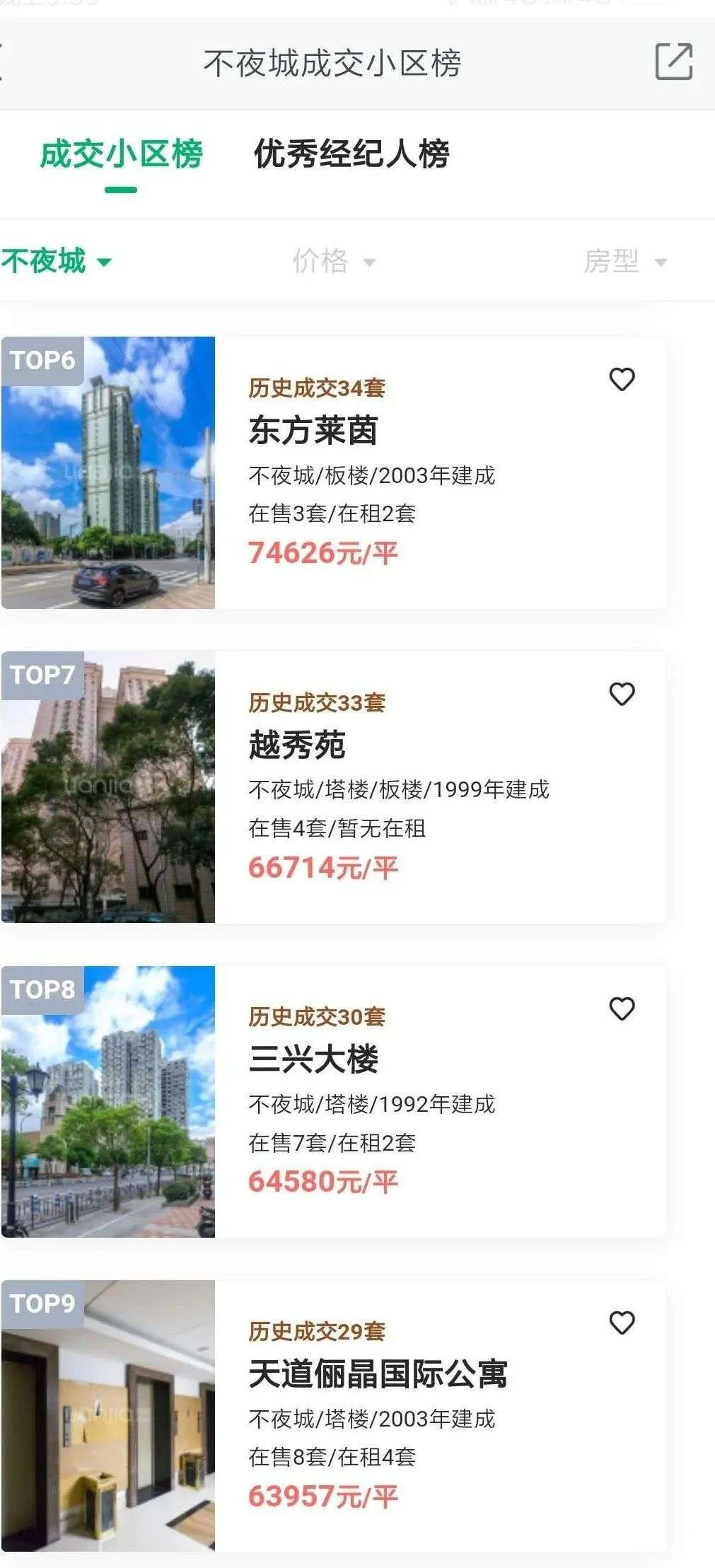Select the 成交小区榜 tab

pyautogui.click(x=121, y=155)
